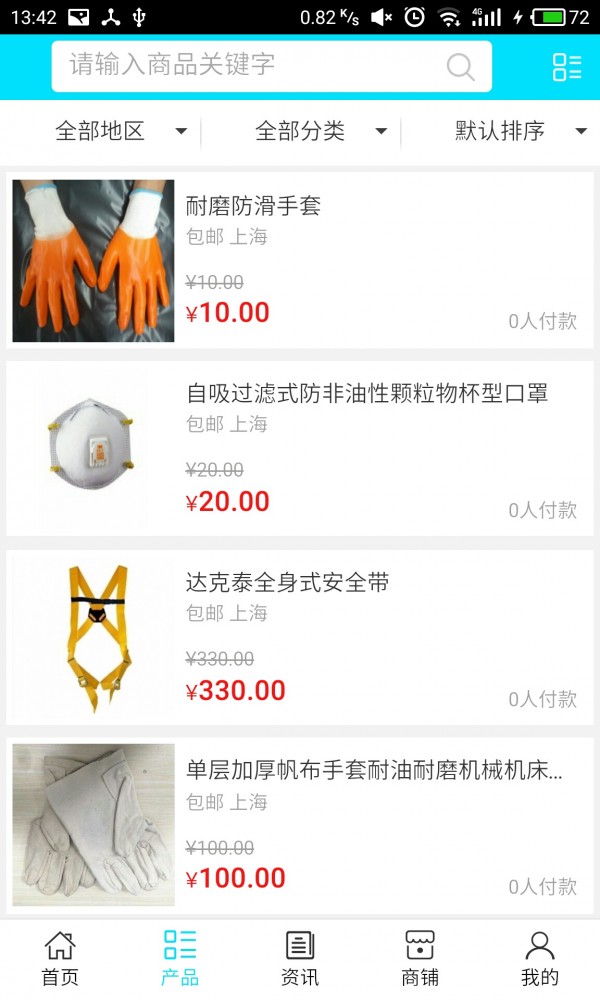View the 达克泰全身式安全带 product
Screen dimensions: 600x1000
[300, 637]
